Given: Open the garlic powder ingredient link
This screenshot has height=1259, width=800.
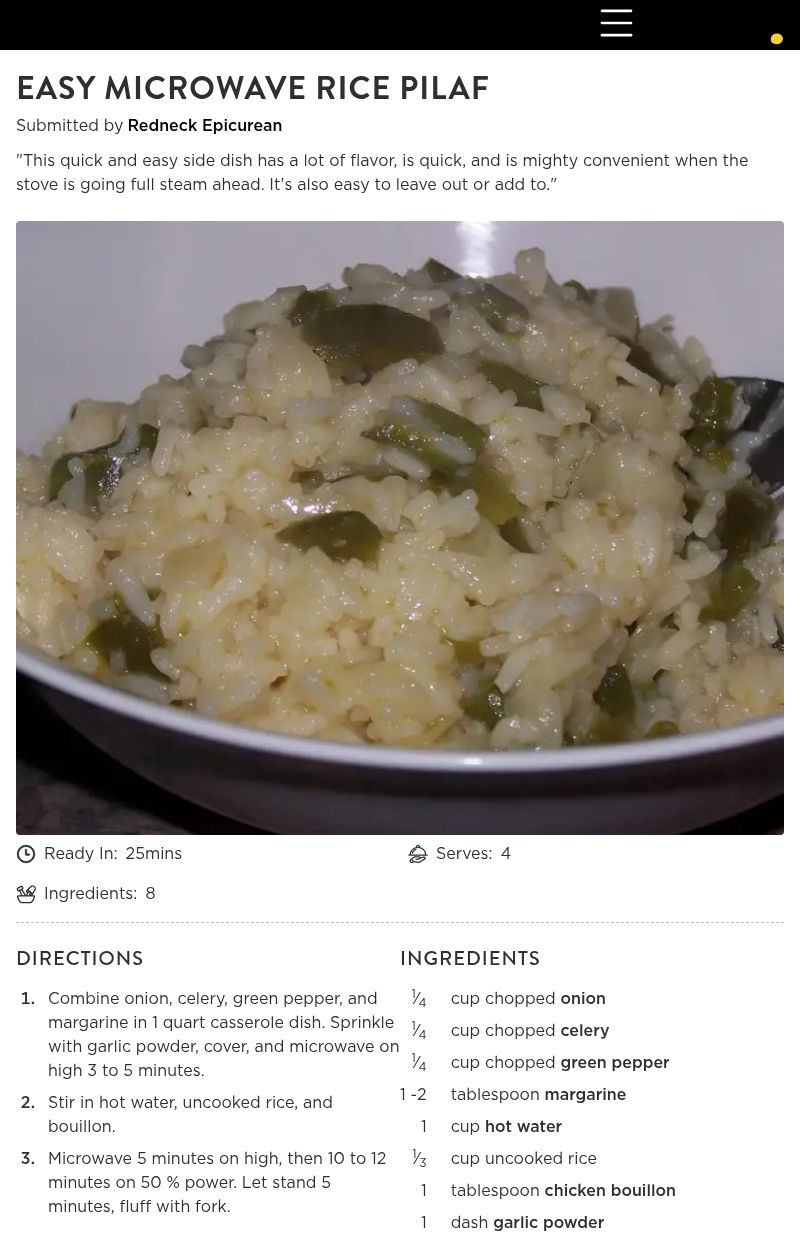Looking at the screenshot, I should (x=548, y=1223).
